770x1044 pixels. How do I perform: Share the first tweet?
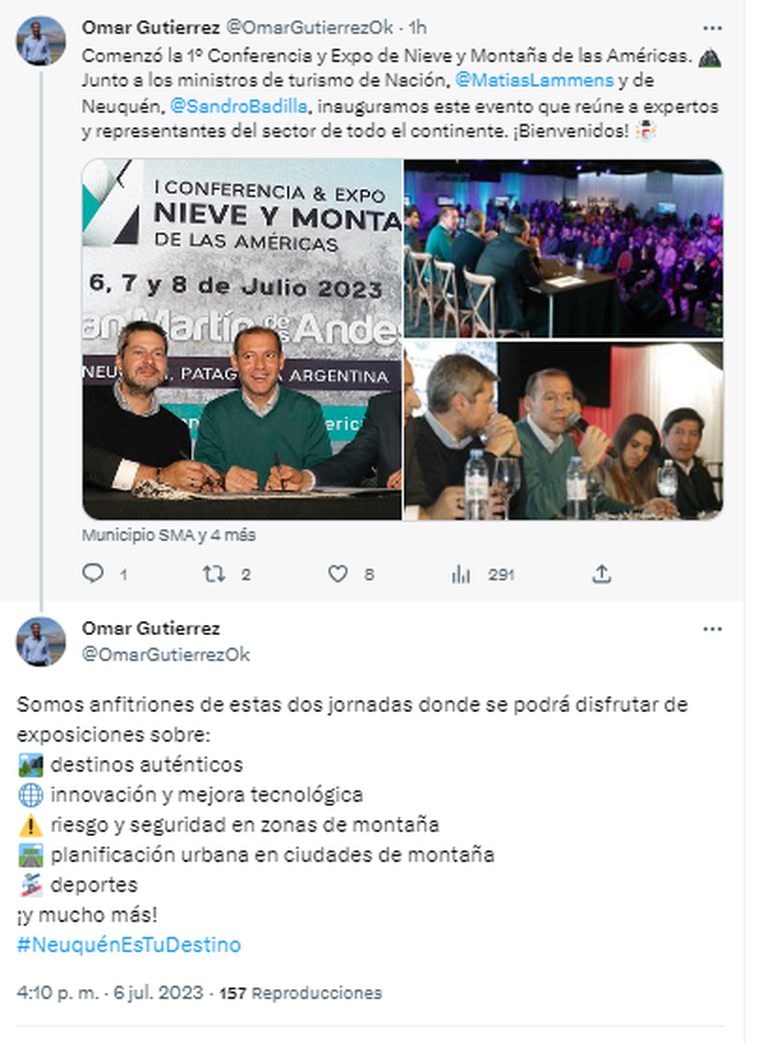(601, 574)
